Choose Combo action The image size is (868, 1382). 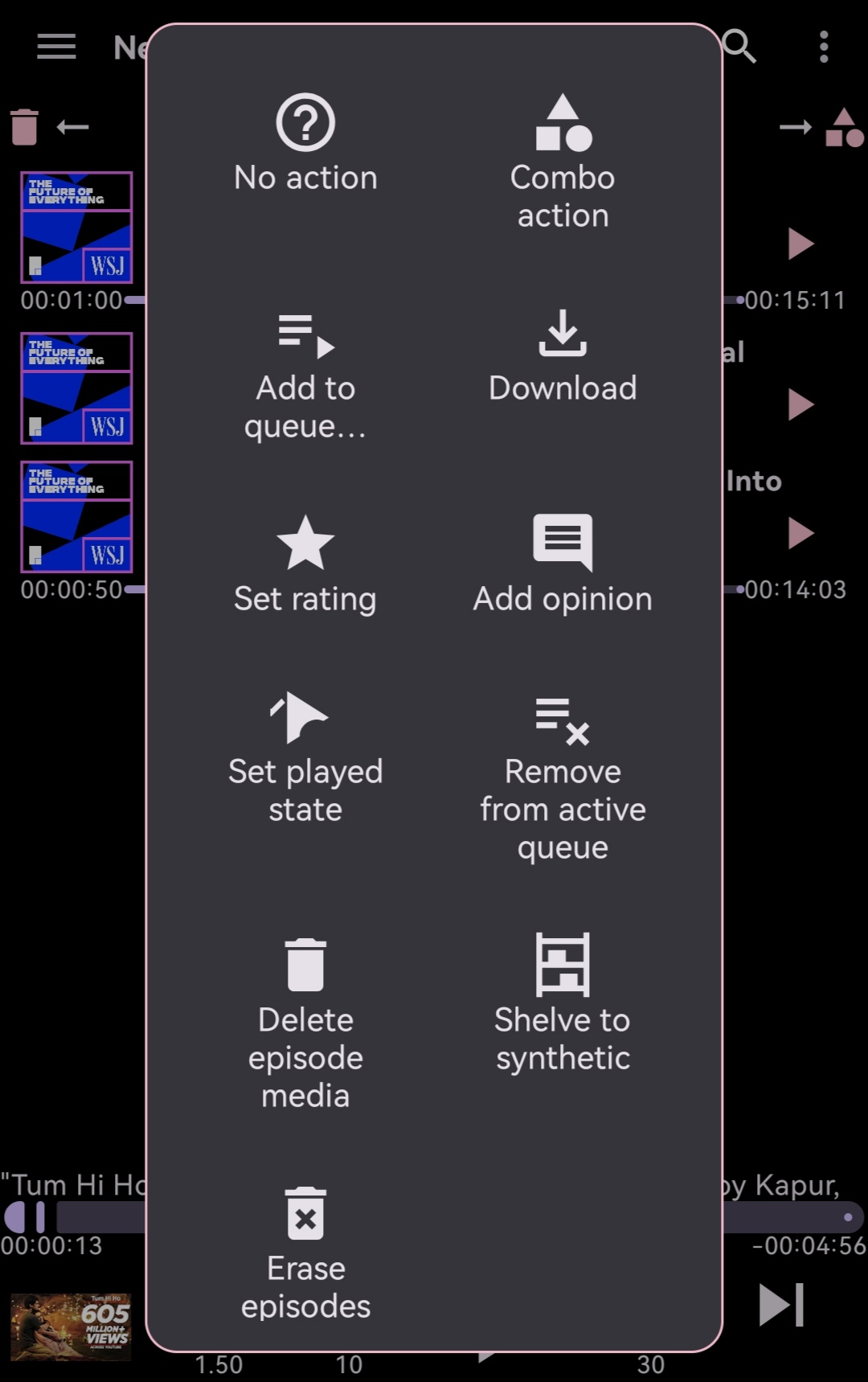[x=563, y=162]
